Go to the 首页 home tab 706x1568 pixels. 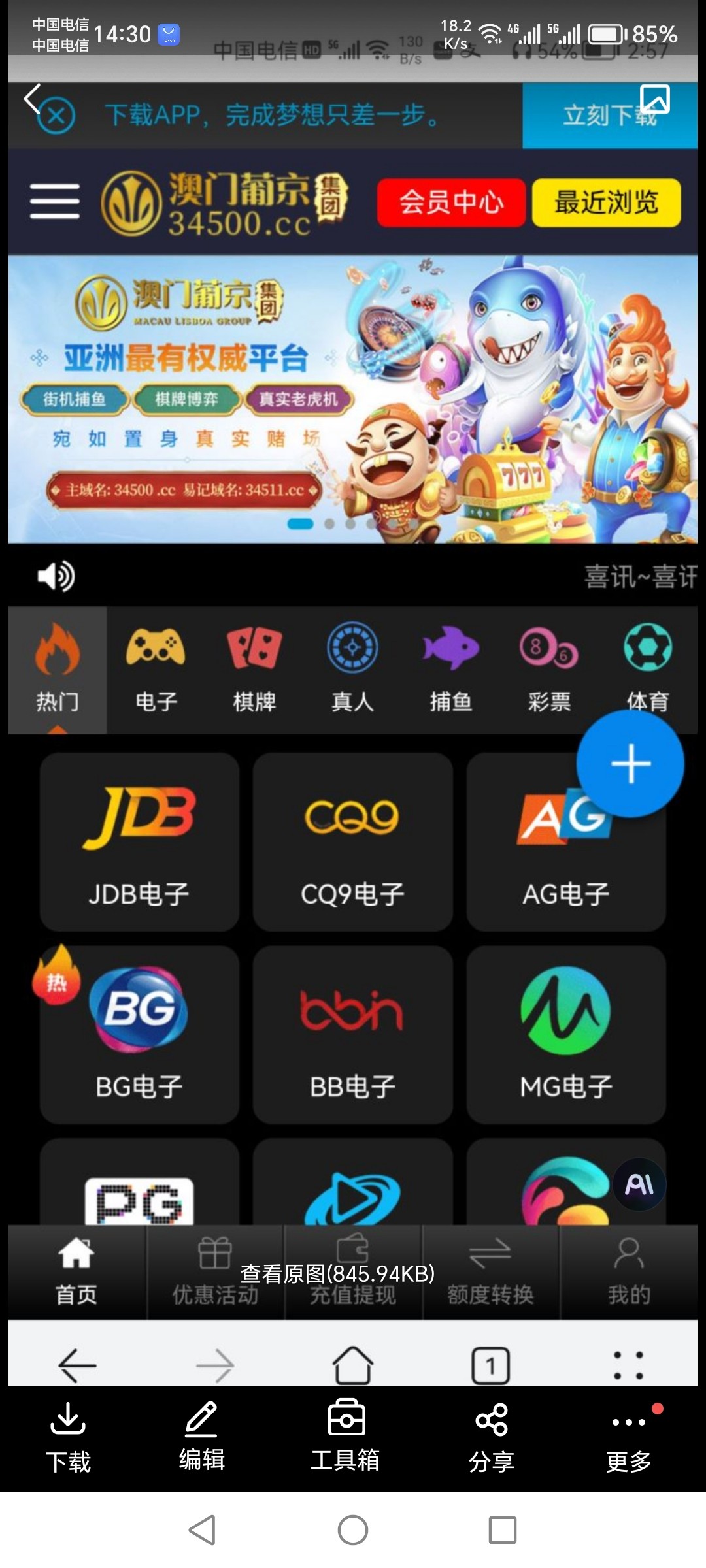(x=77, y=1261)
